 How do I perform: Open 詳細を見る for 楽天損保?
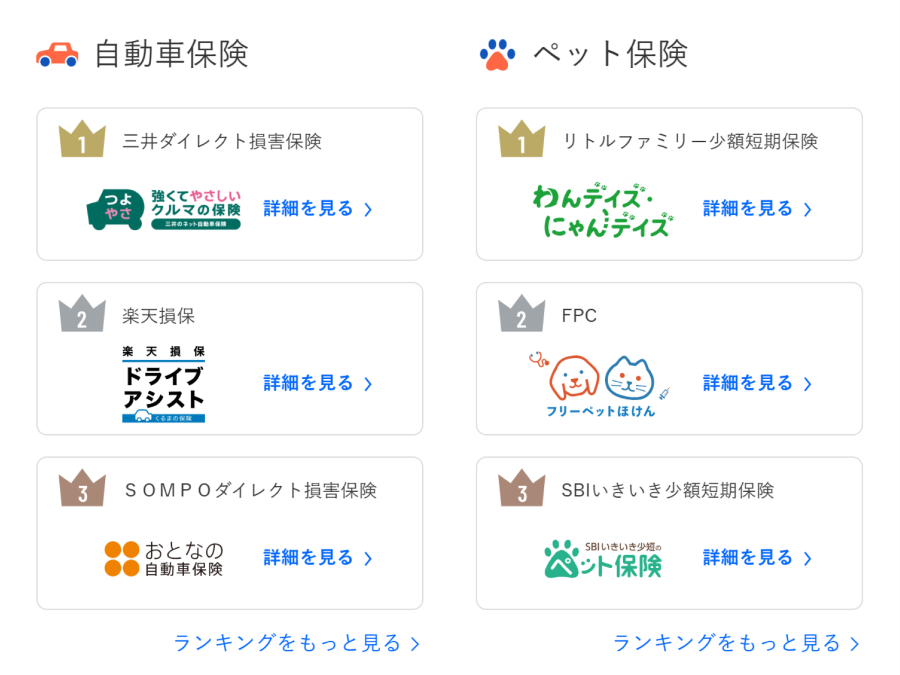tap(317, 383)
